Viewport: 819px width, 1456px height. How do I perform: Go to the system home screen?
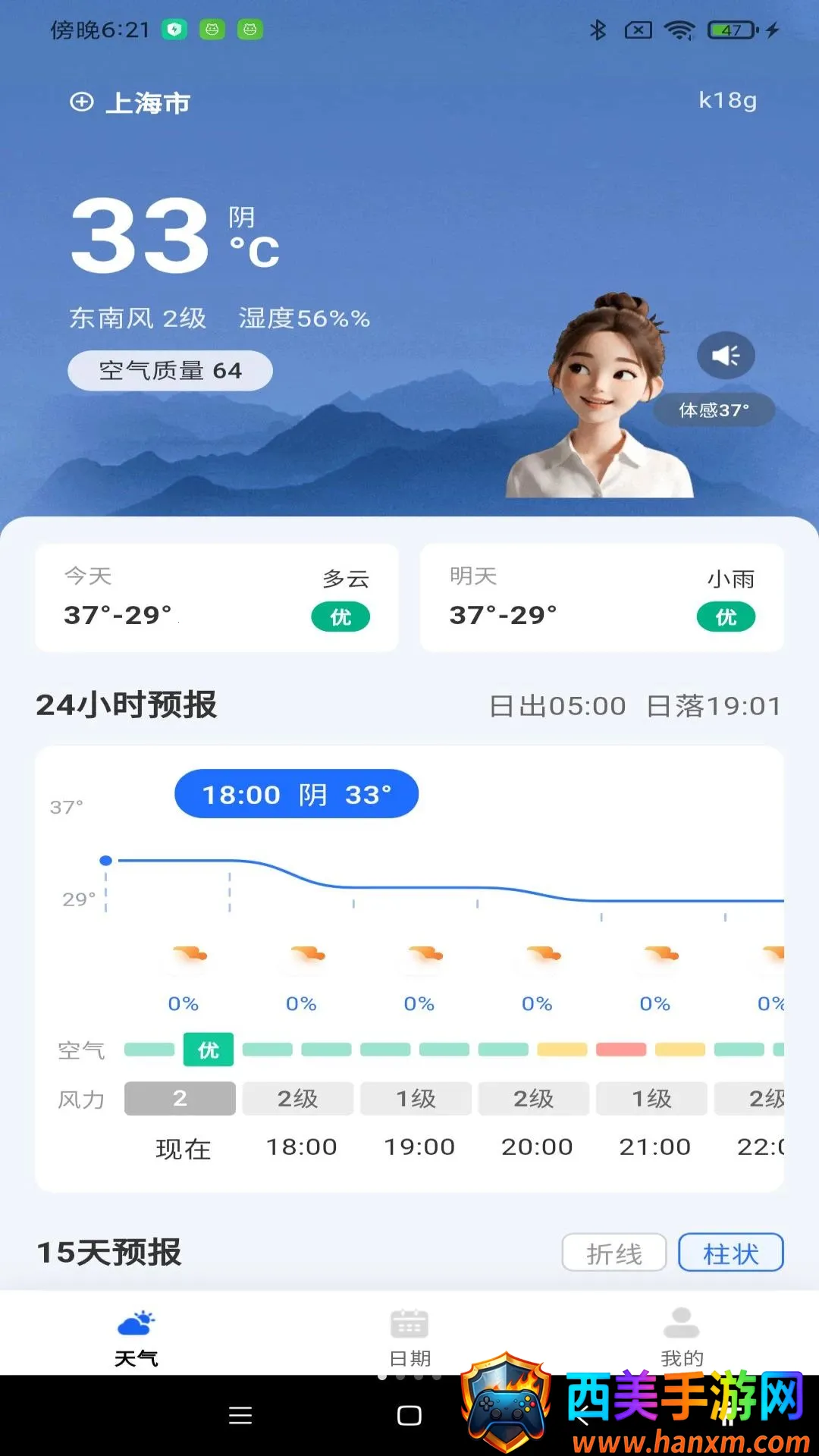click(409, 1415)
